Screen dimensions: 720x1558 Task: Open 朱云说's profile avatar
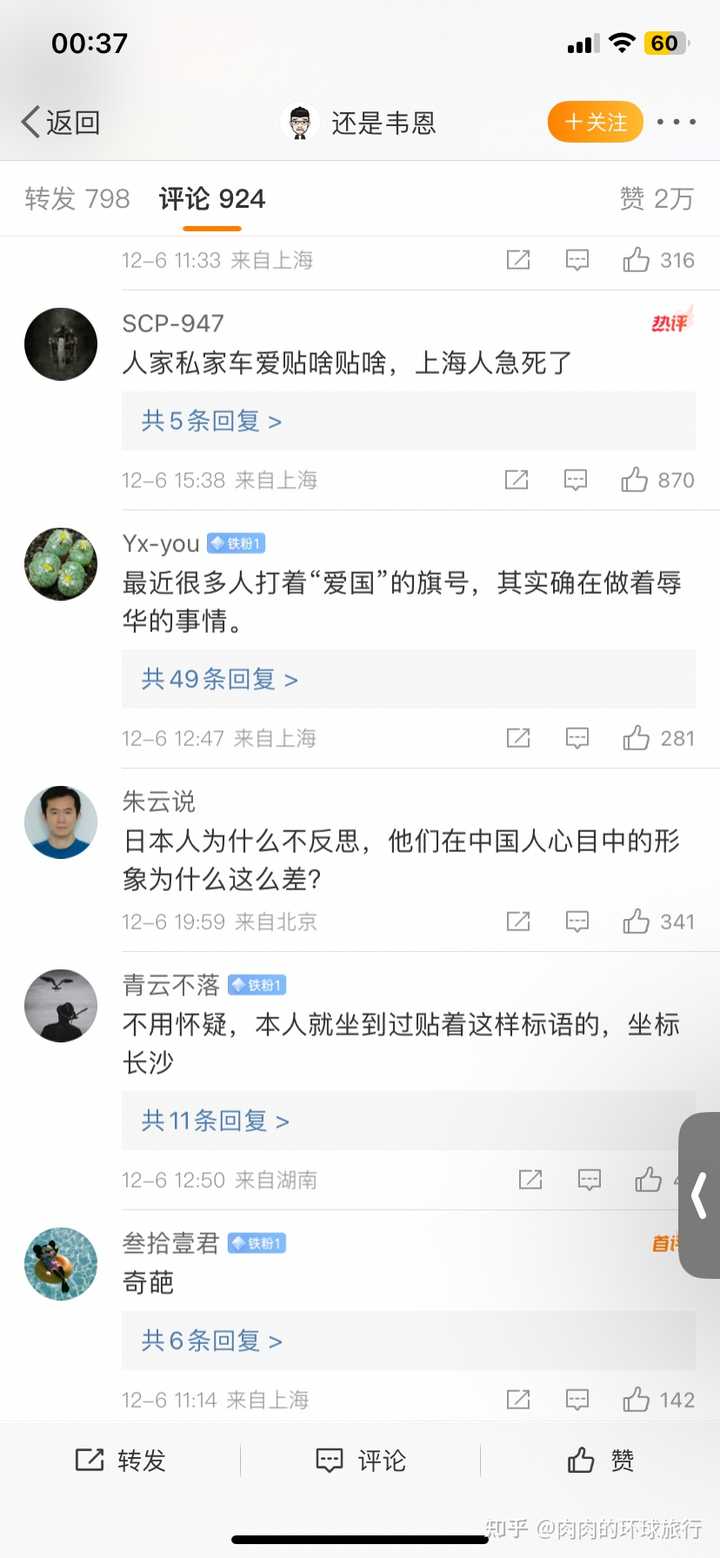coord(61,822)
